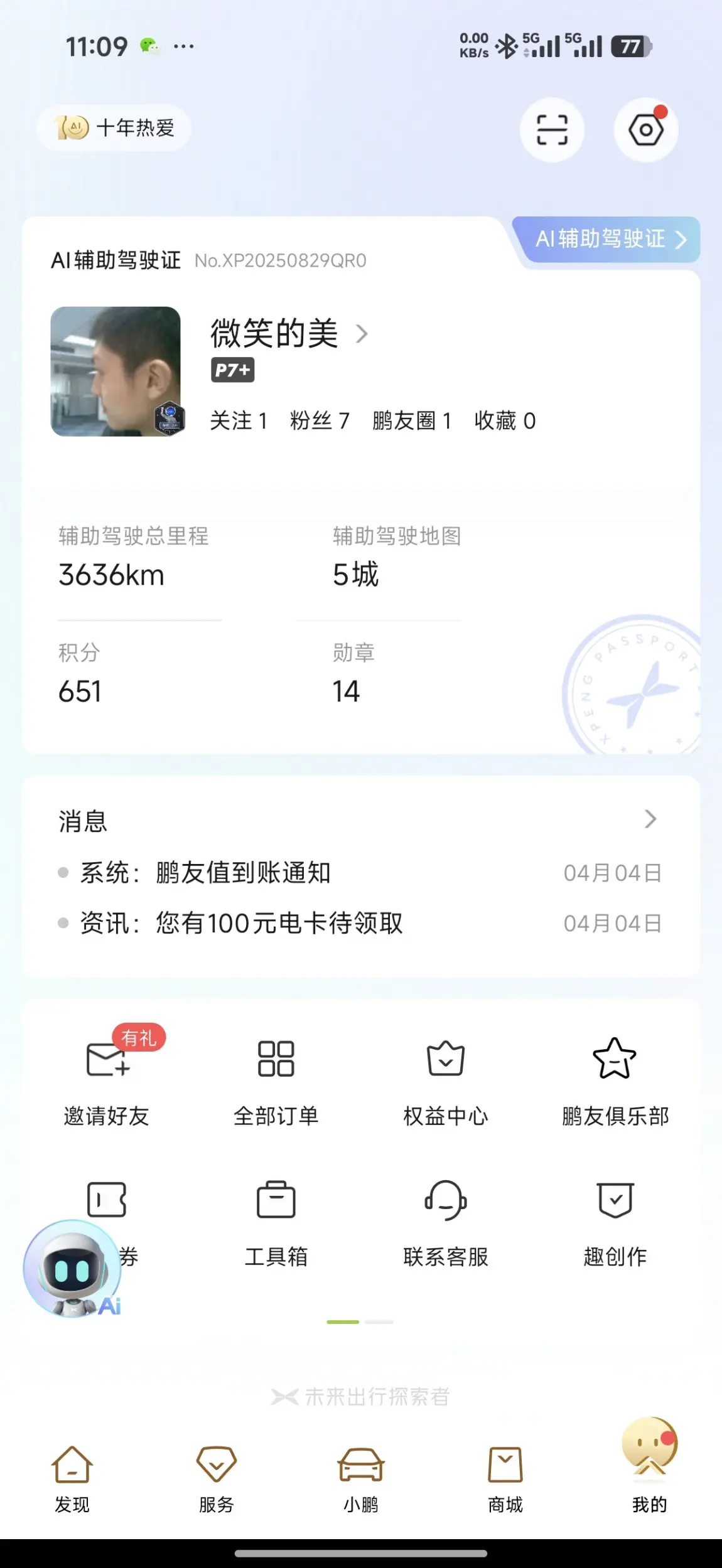Open the settings hexagon icon
722x1568 pixels.
[x=645, y=130]
